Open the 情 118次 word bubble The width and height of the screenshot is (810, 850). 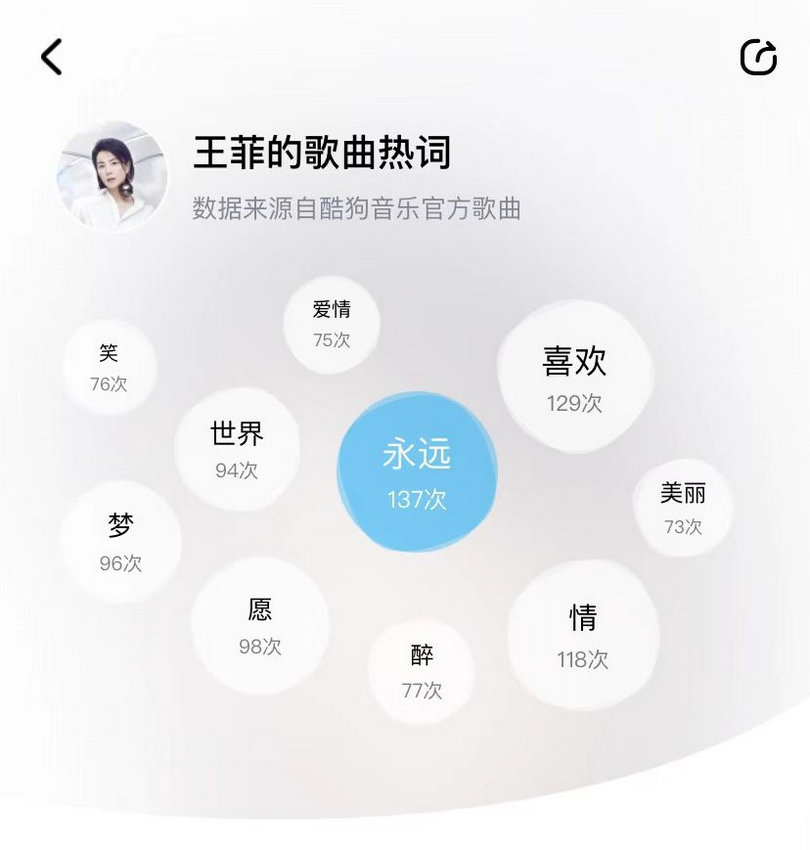point(583,635)
